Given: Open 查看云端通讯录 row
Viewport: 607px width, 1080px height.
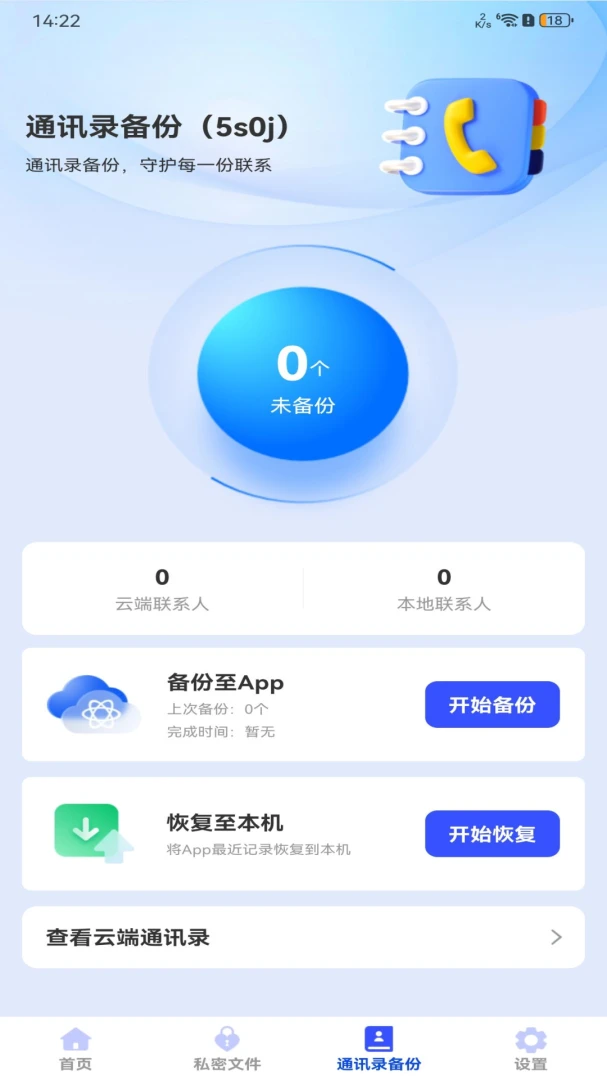Looking at the screenshot, I should click(x=303, y=937).
